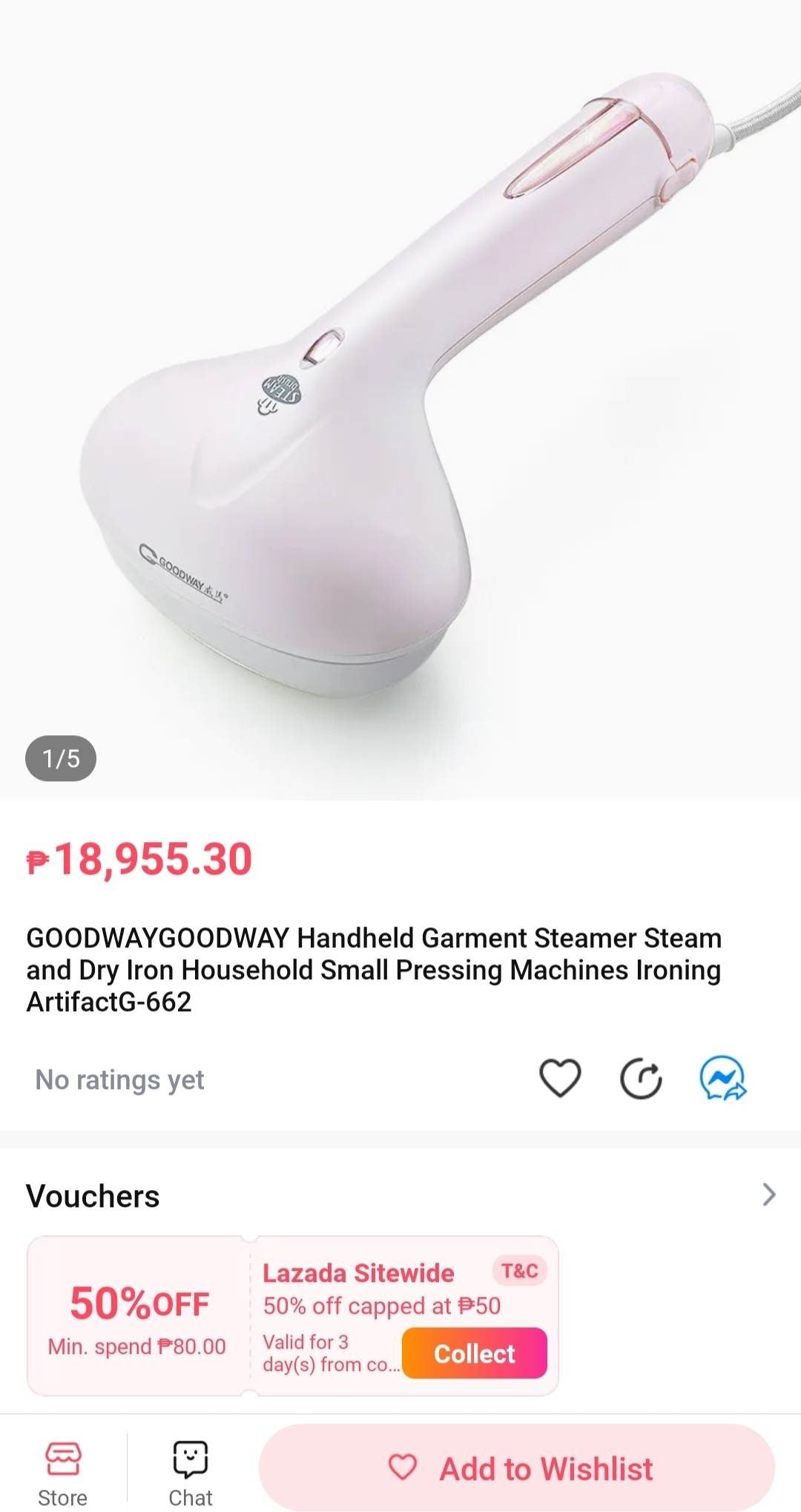The height and width of the screenshot is (1512, 801).
Task: Expand the Vouchers section chevron
Action: click(768, 1195)
